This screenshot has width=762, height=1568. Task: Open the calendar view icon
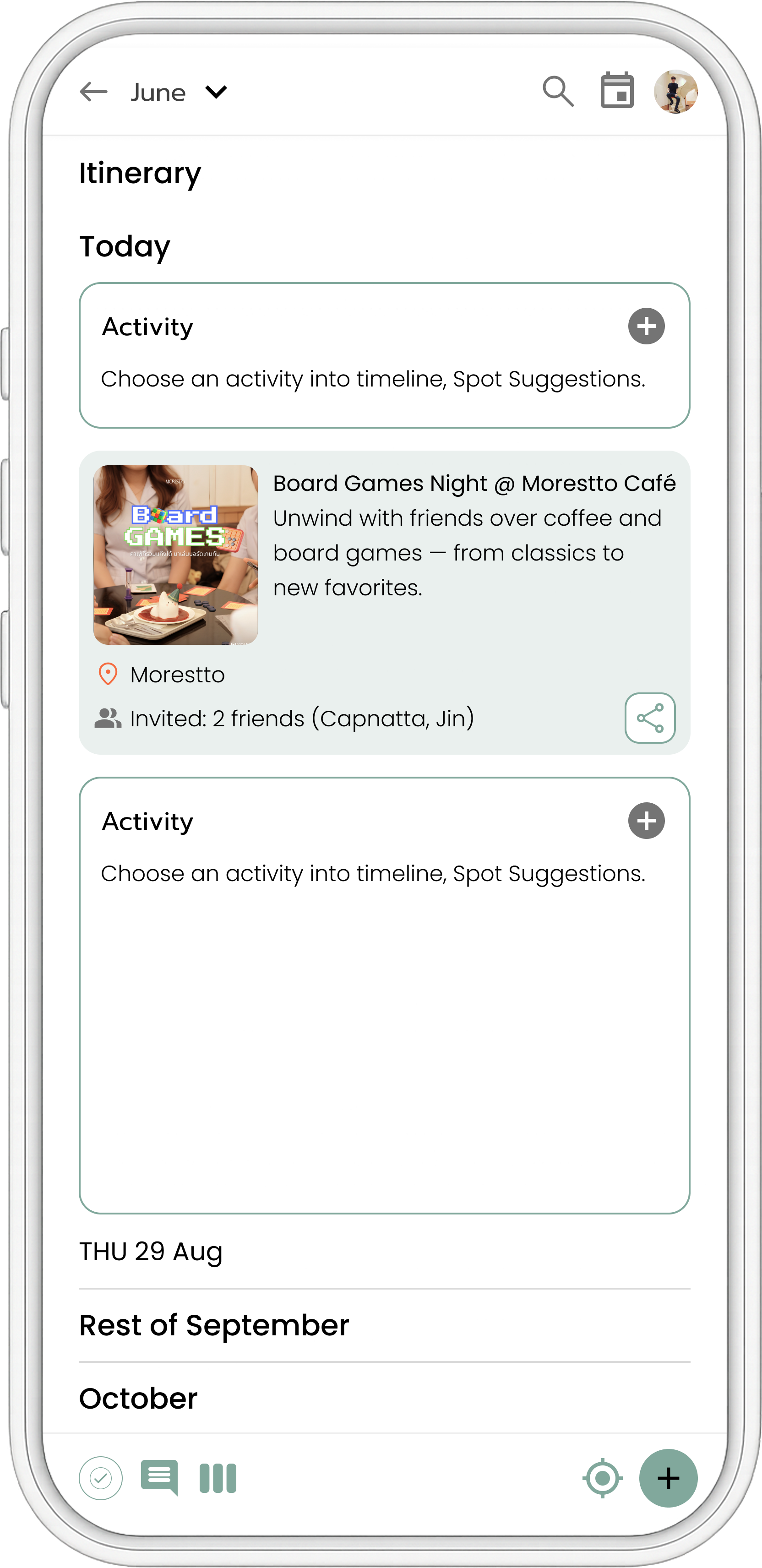pyautogui.click(x=616, y=91)
